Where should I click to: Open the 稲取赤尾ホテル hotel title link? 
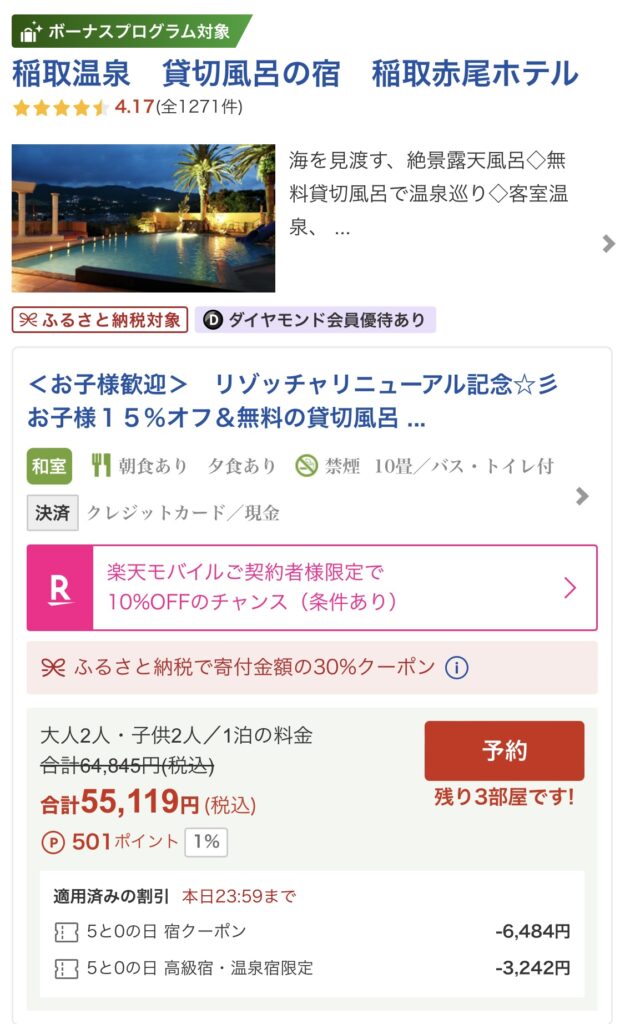click(x=295, y=73)
